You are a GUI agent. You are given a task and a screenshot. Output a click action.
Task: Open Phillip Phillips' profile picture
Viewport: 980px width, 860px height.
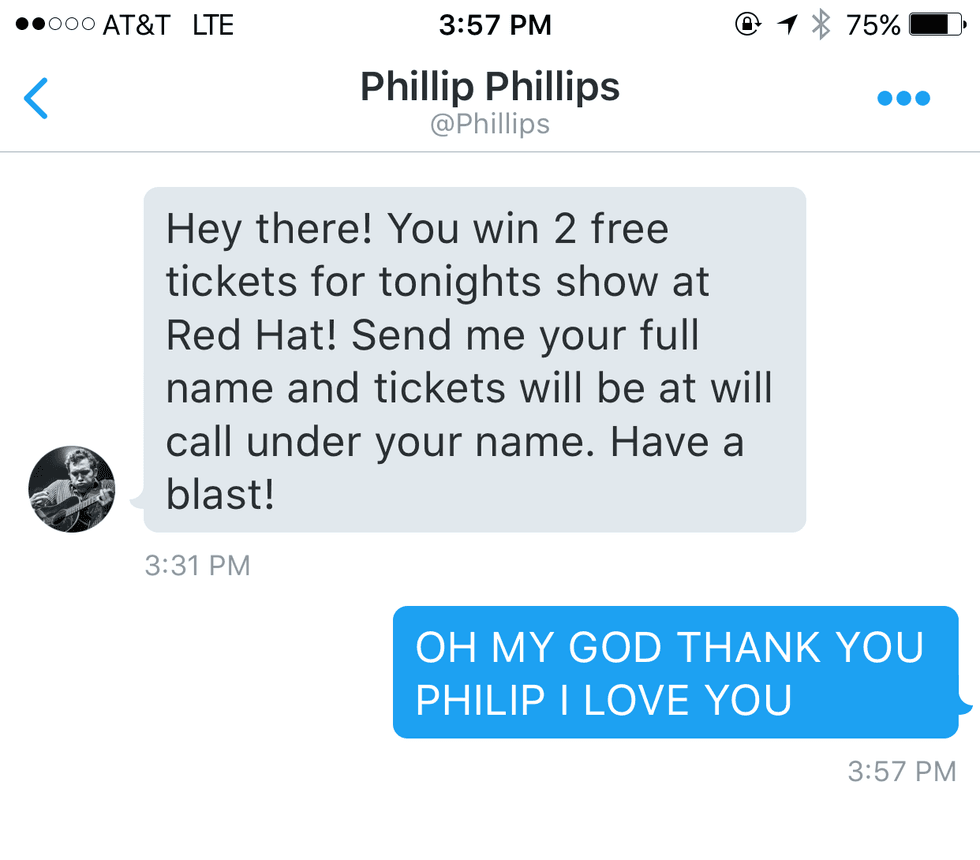tap(71, 489)
